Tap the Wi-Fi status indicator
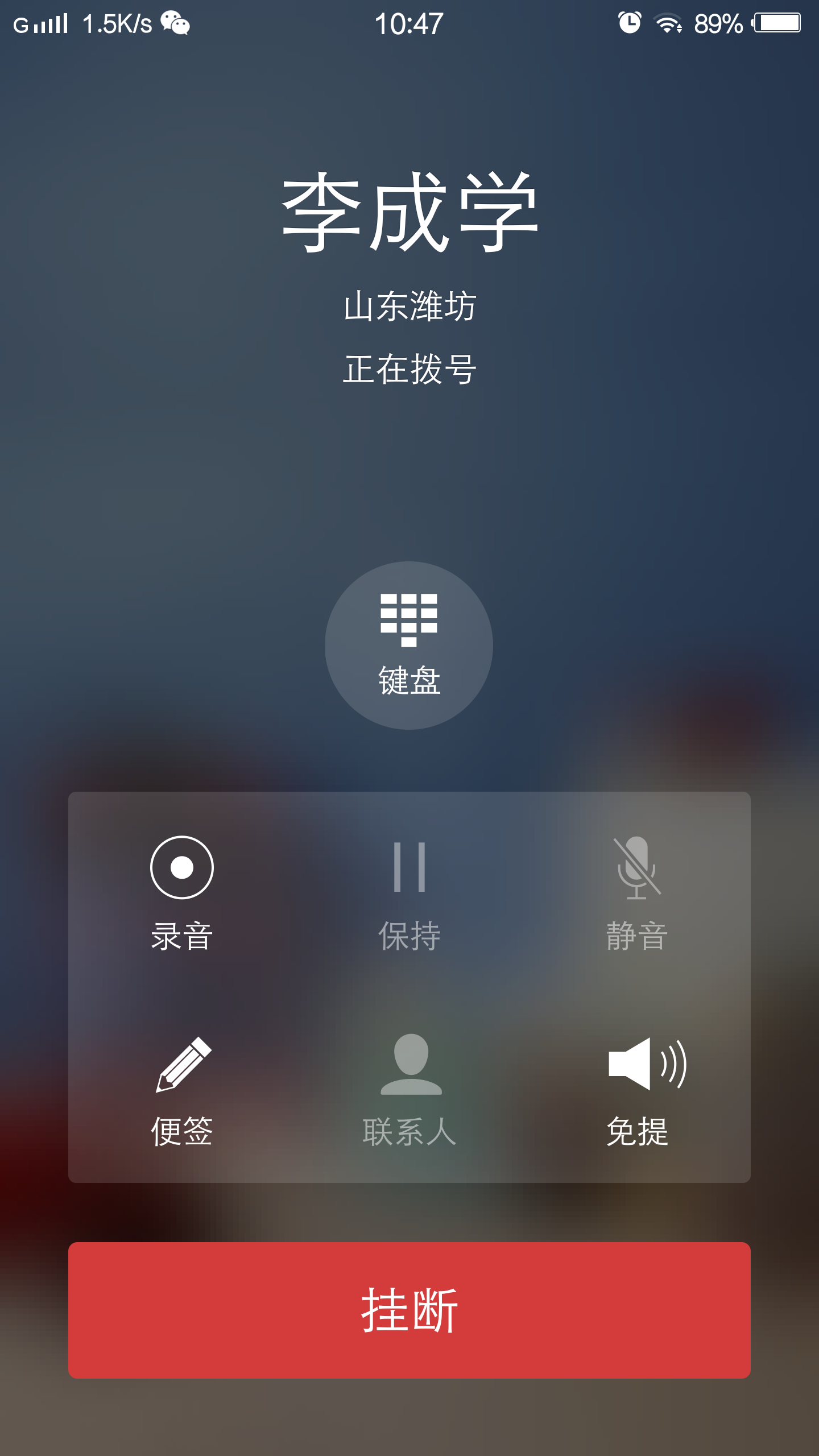 [668, 23]
